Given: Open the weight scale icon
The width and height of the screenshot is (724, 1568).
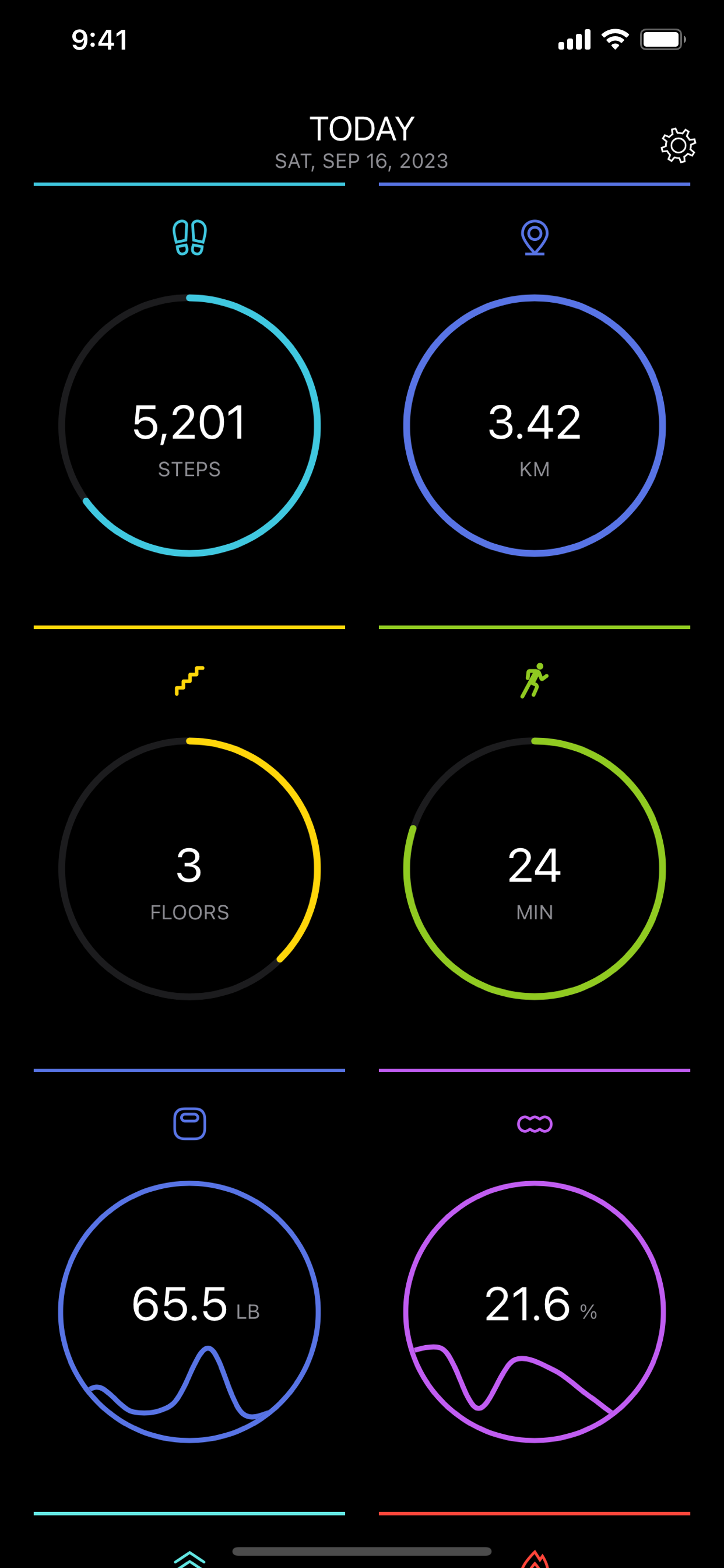Looking at the screenshot, I should (189, 1123).
